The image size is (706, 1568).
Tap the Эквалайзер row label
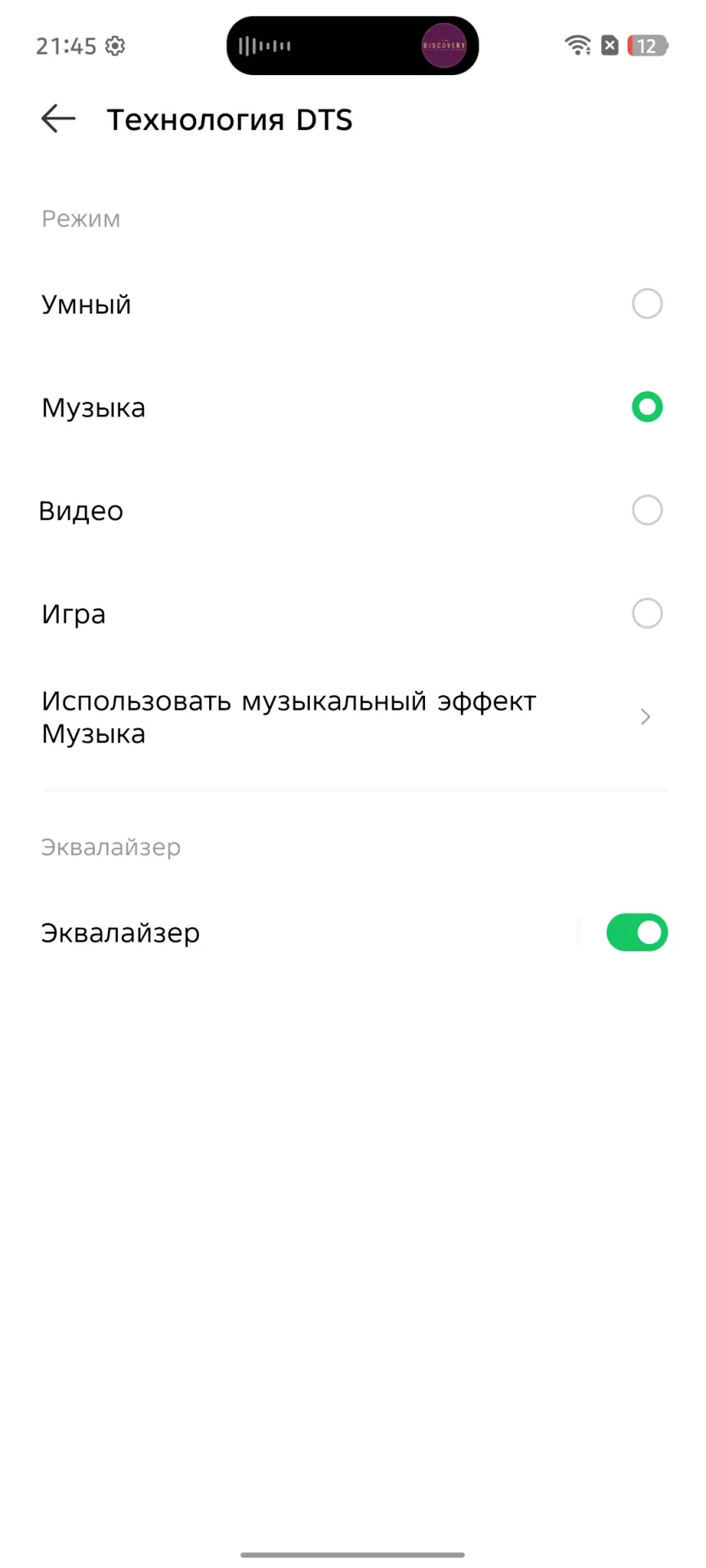point(120,933)
